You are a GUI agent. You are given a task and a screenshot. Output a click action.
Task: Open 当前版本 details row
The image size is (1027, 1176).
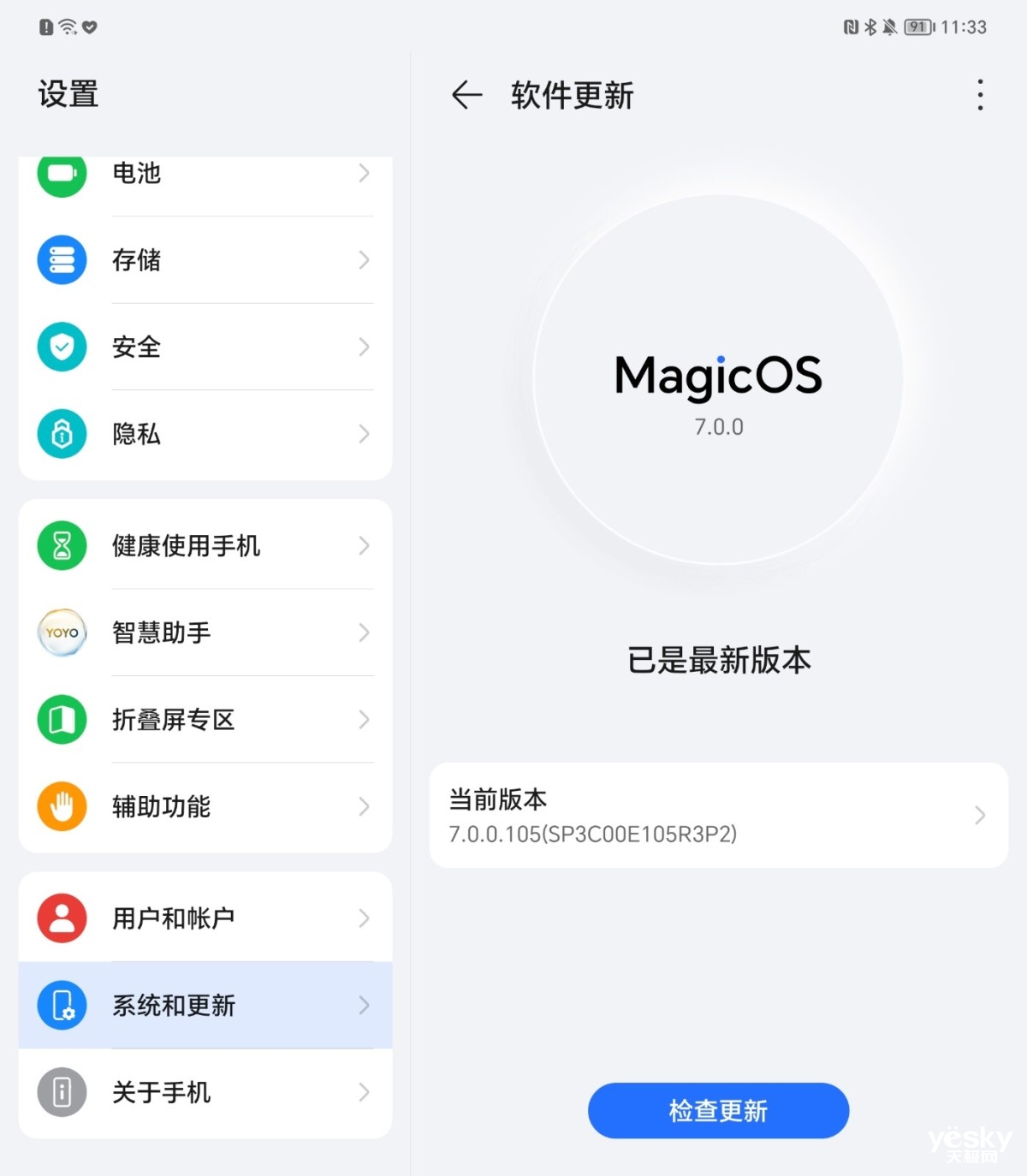718,815
